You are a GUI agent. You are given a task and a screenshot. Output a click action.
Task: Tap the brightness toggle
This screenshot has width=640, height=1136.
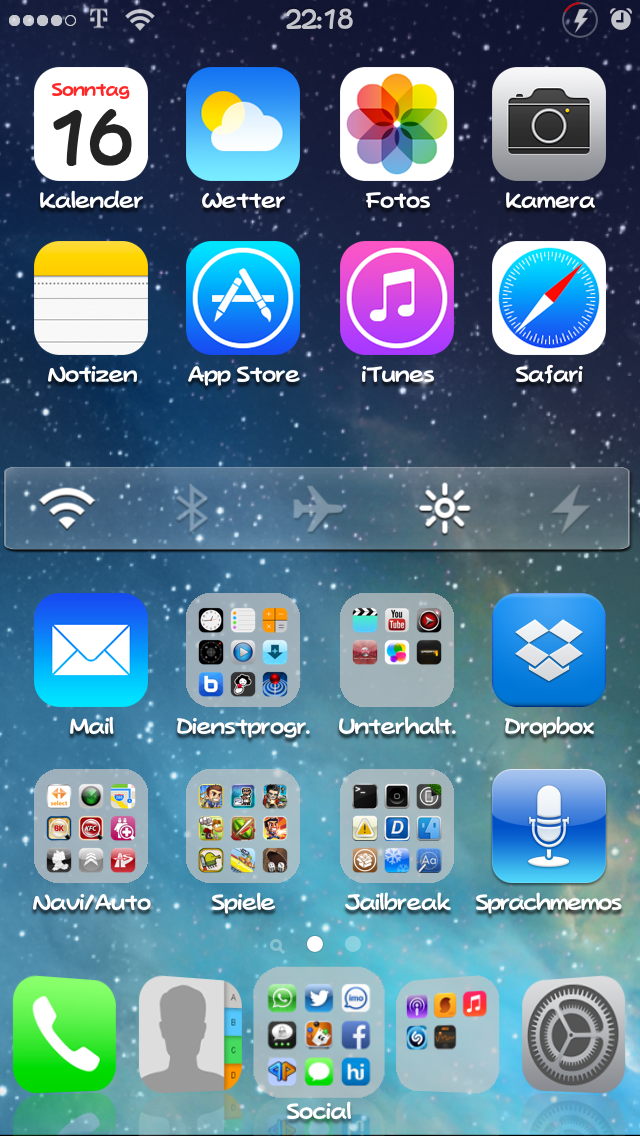click(x=444, y=508)
